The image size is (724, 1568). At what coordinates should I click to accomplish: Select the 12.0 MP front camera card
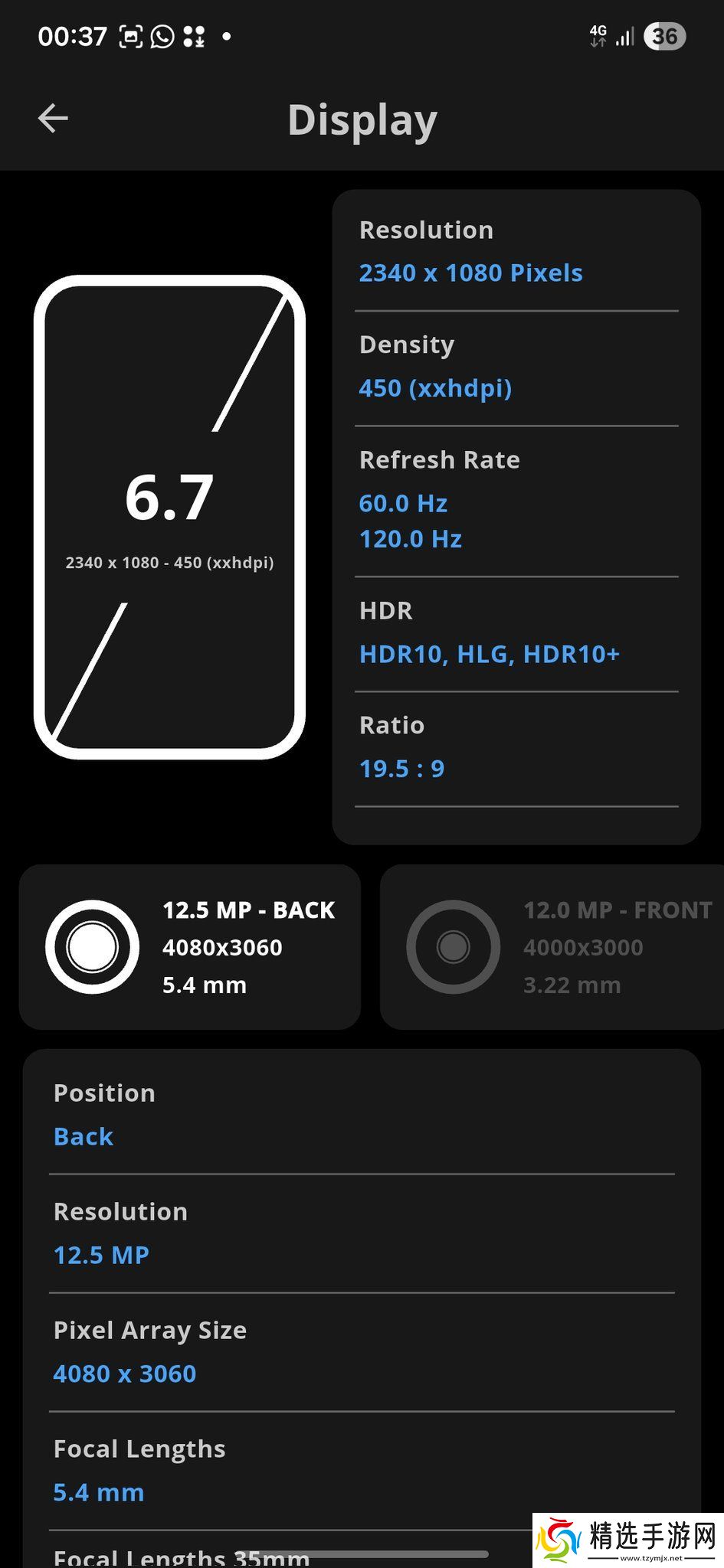click(552, 947)
